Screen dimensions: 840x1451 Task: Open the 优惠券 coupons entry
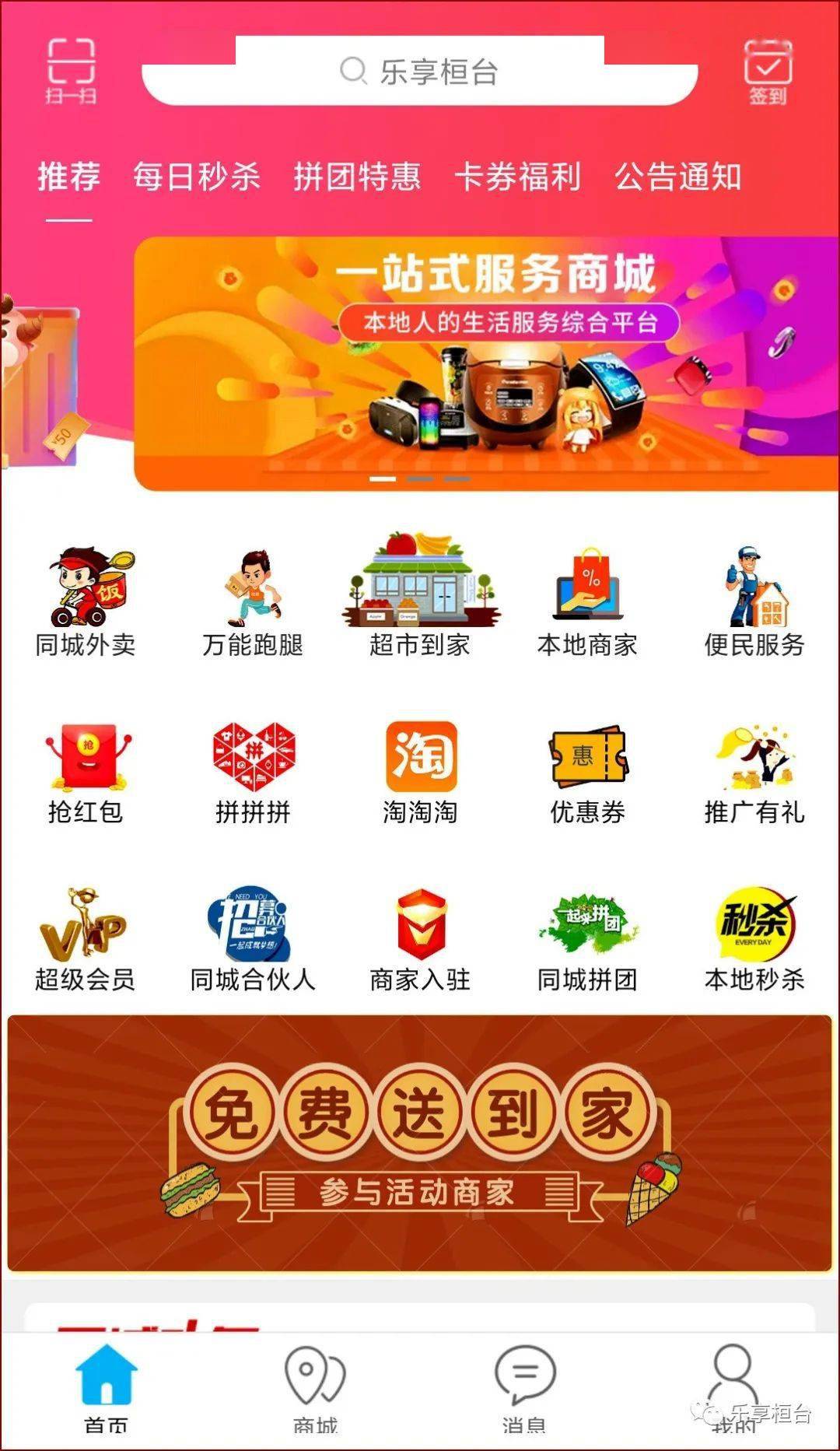587,770
